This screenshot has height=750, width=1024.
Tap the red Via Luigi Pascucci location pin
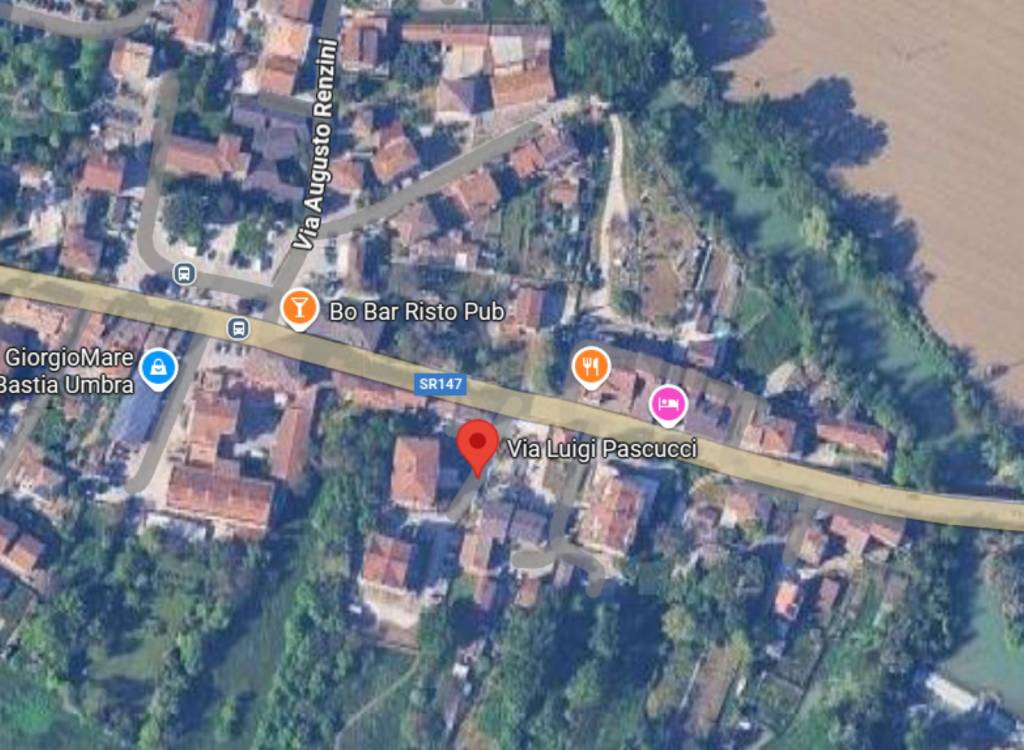click(478, 445)
